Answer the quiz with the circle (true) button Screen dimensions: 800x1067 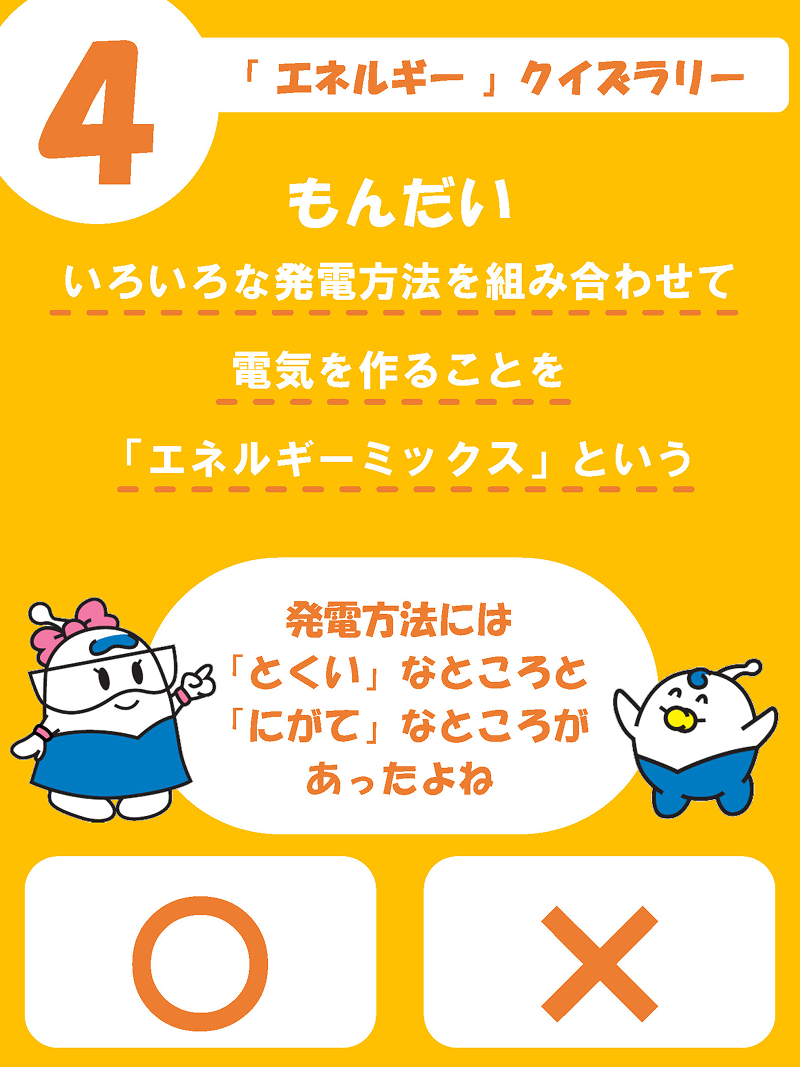[200, 951]
